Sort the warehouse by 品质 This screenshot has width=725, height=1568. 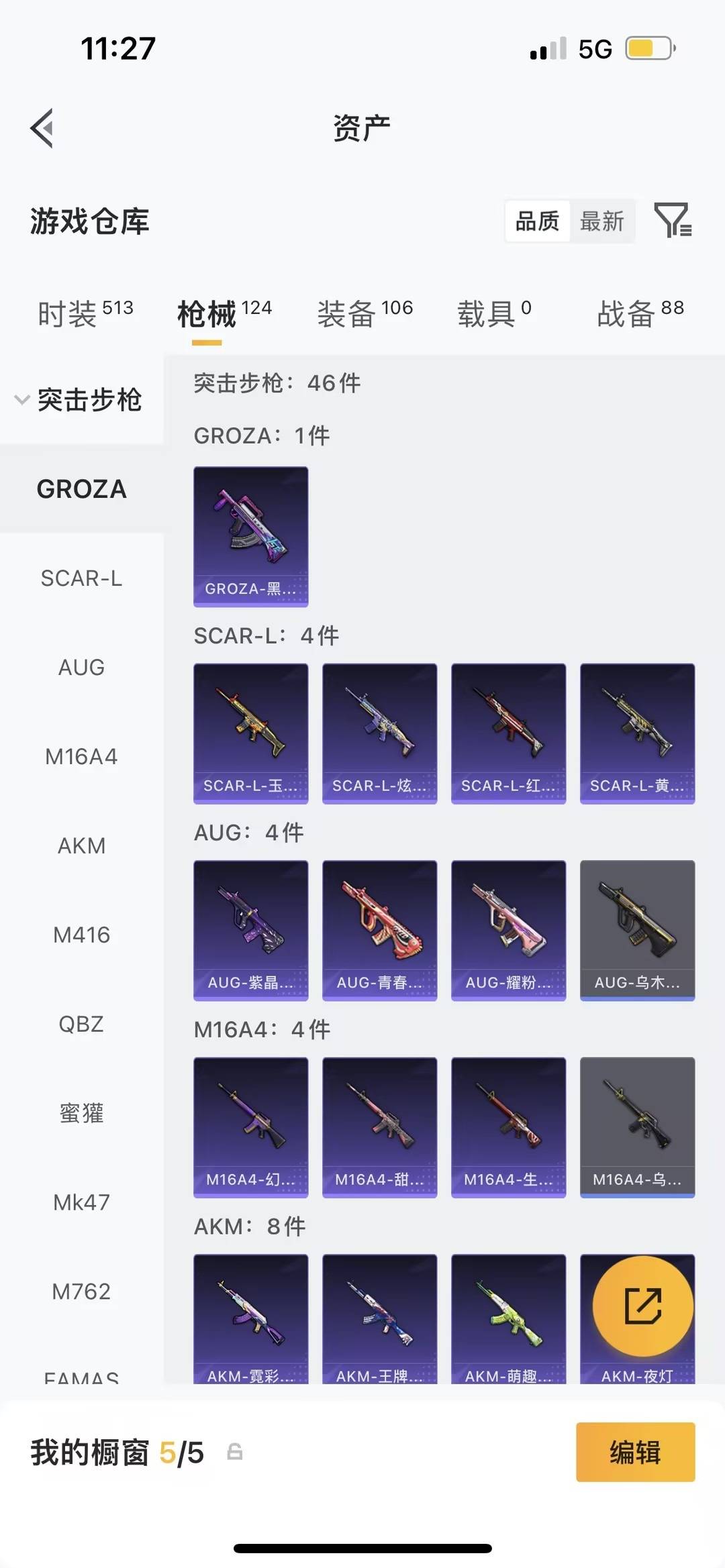[x=537, y=221]
